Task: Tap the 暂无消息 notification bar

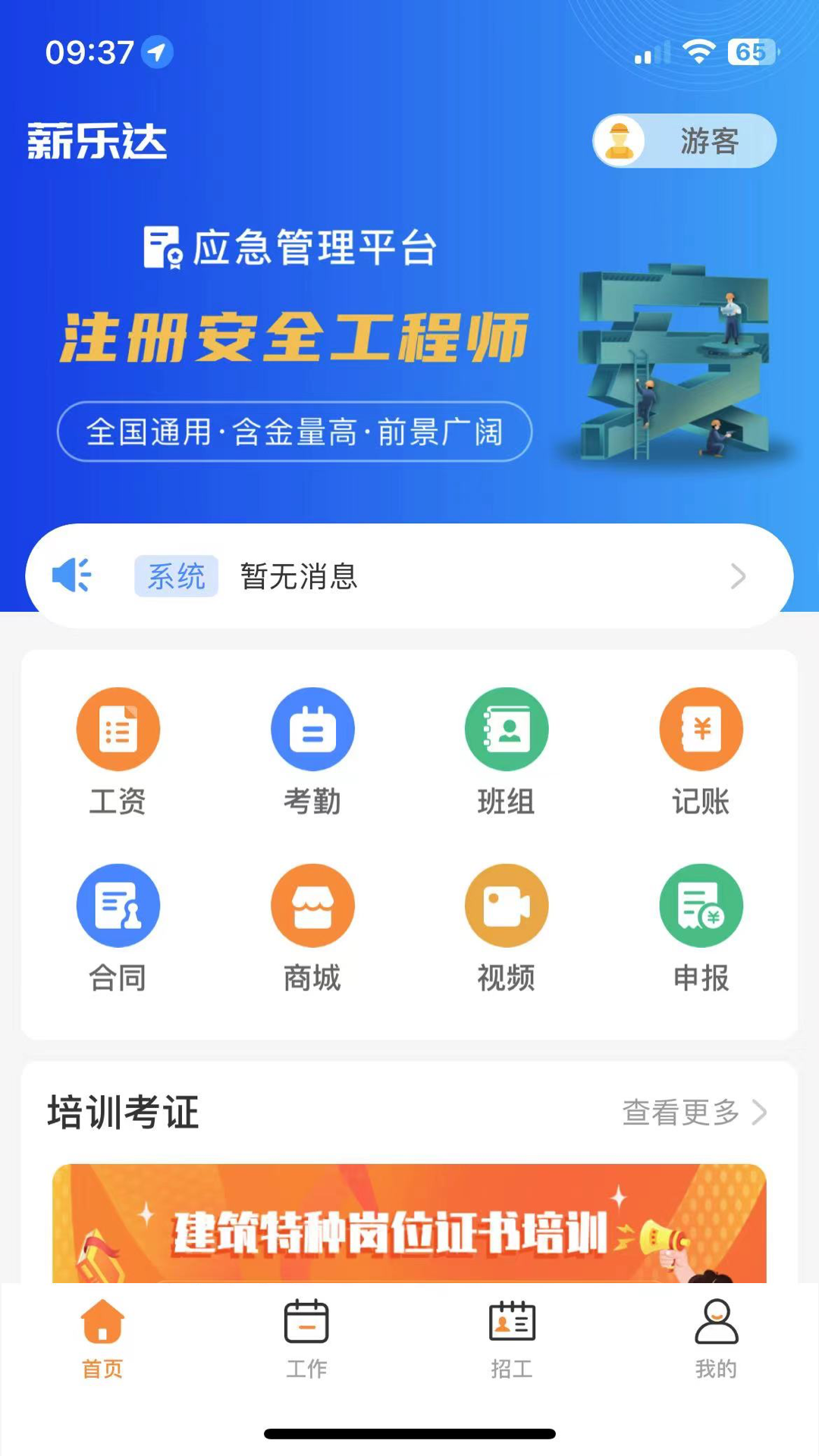Action: click(300, 576)
